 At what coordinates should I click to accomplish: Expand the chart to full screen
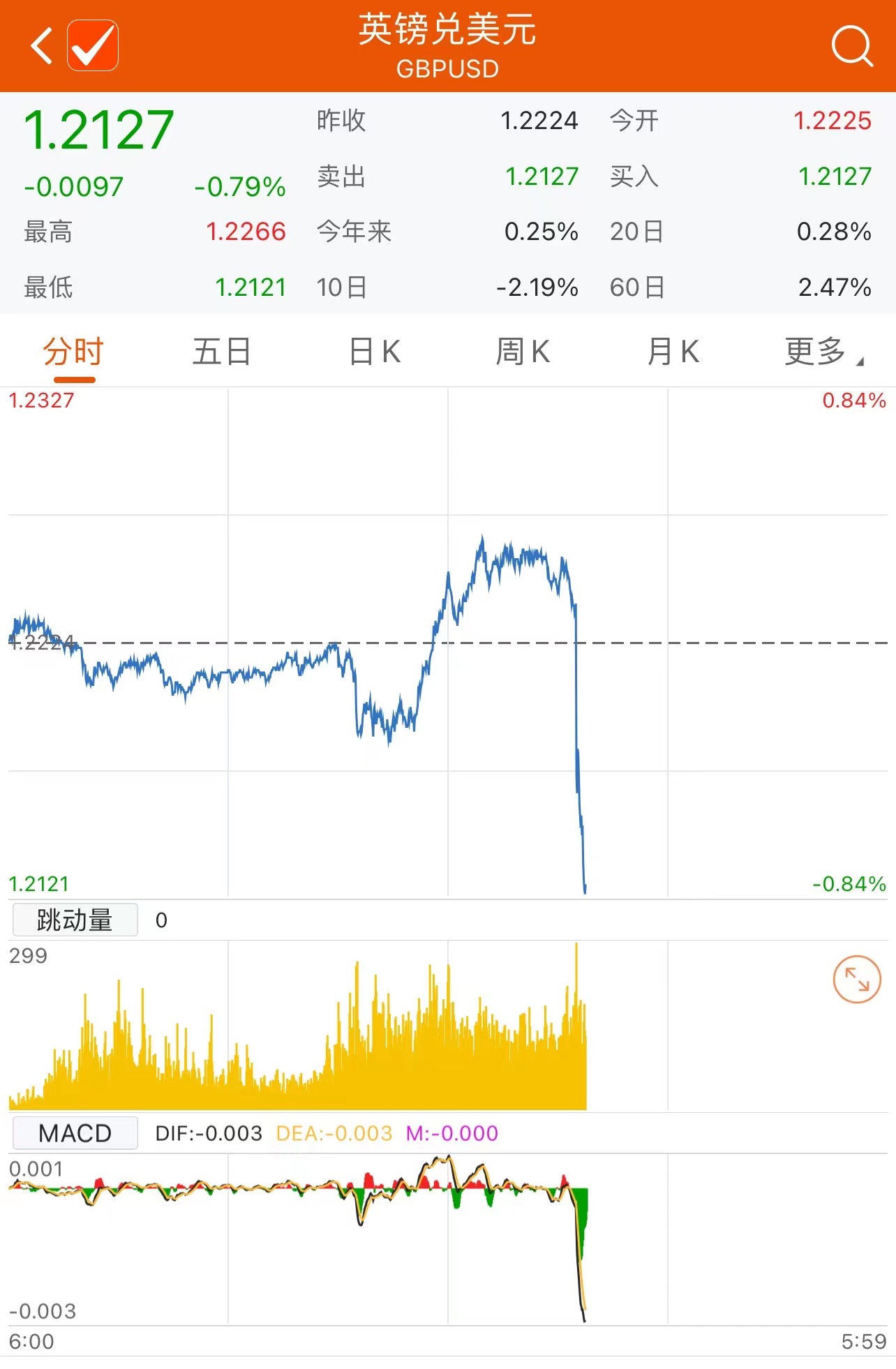857,980
